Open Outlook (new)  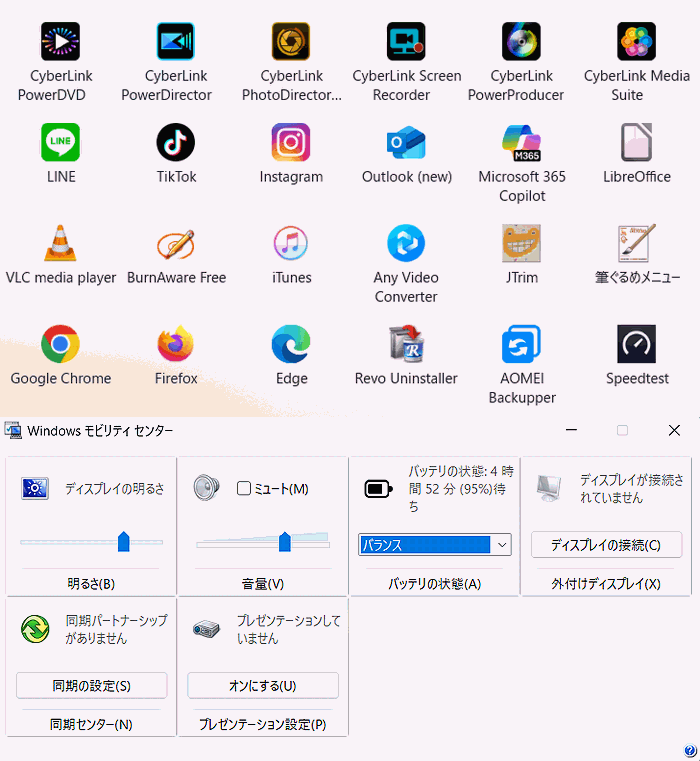(406, 142)
